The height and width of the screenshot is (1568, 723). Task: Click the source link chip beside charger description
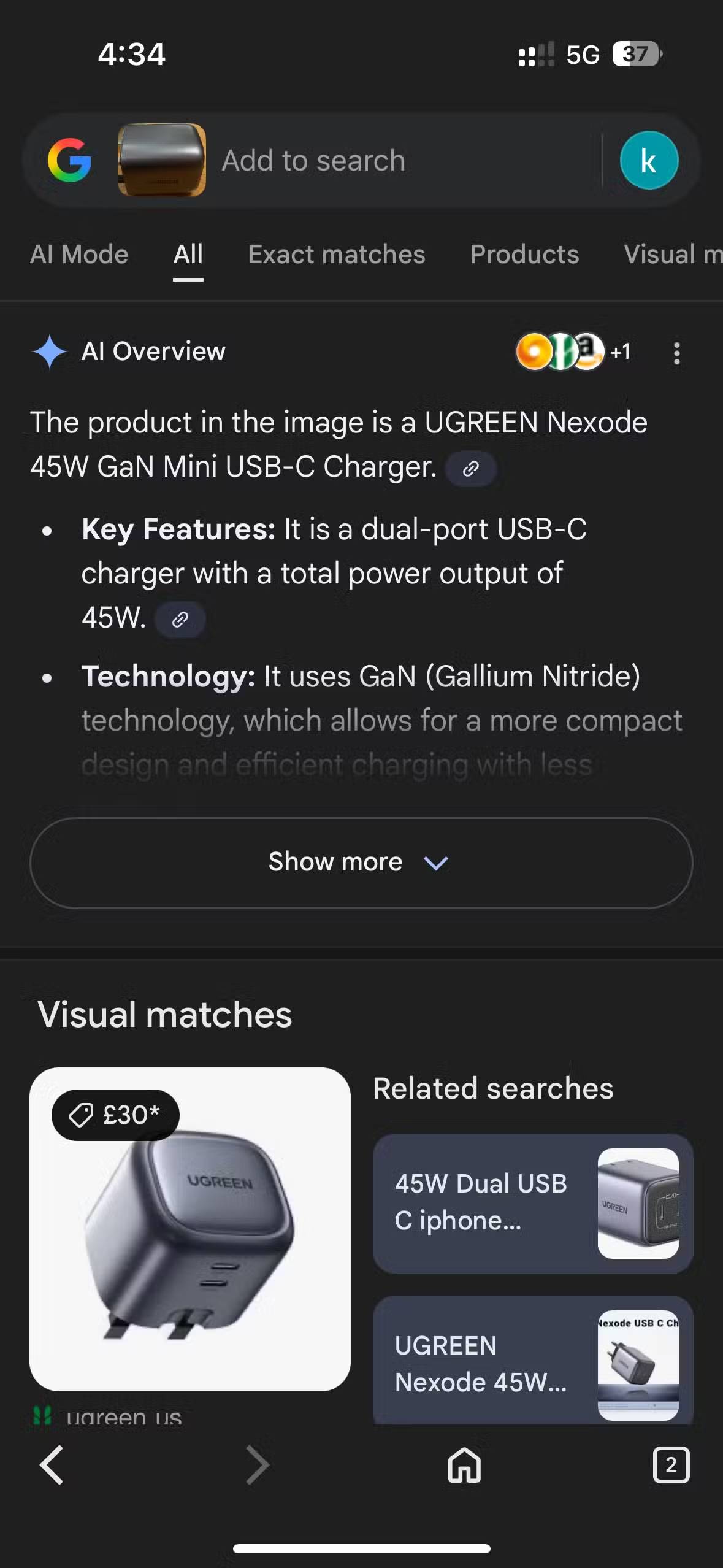tap(470, 467)
